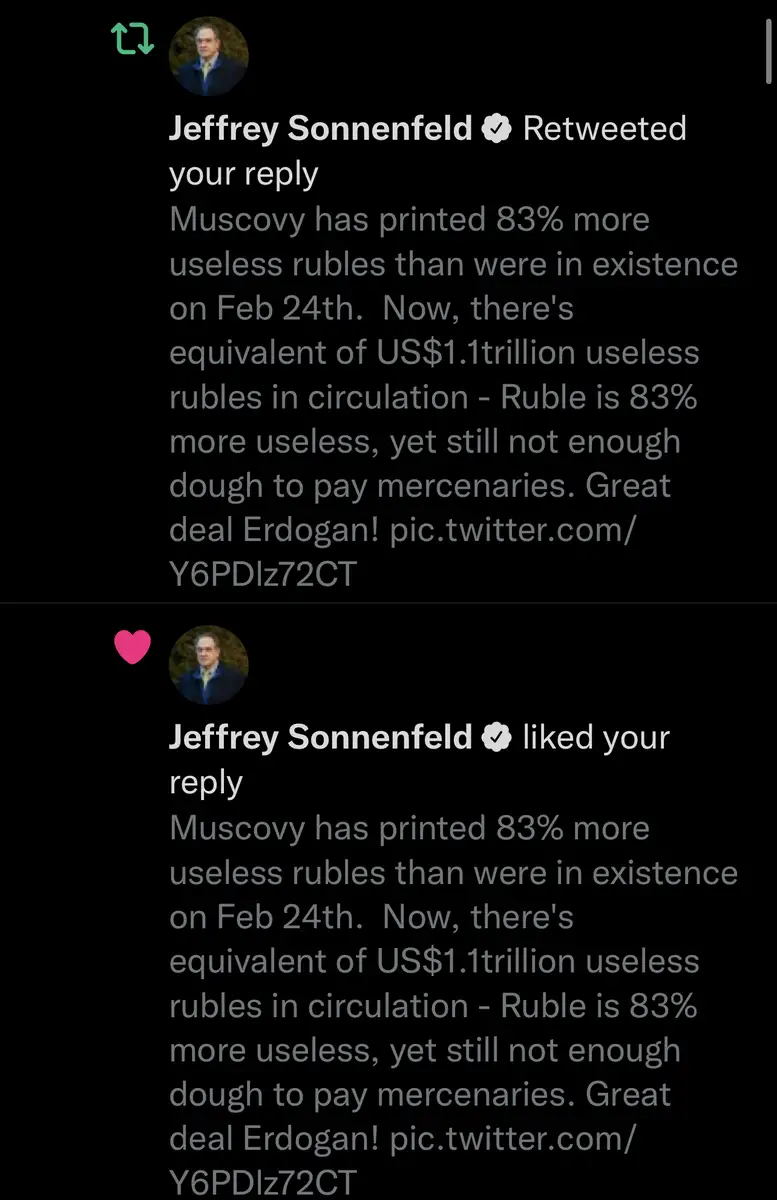Tap Jeffrey Sonnenfeld's avatar in the retweet notification
The image size is (777, 1200).
[x=208, y=57]
